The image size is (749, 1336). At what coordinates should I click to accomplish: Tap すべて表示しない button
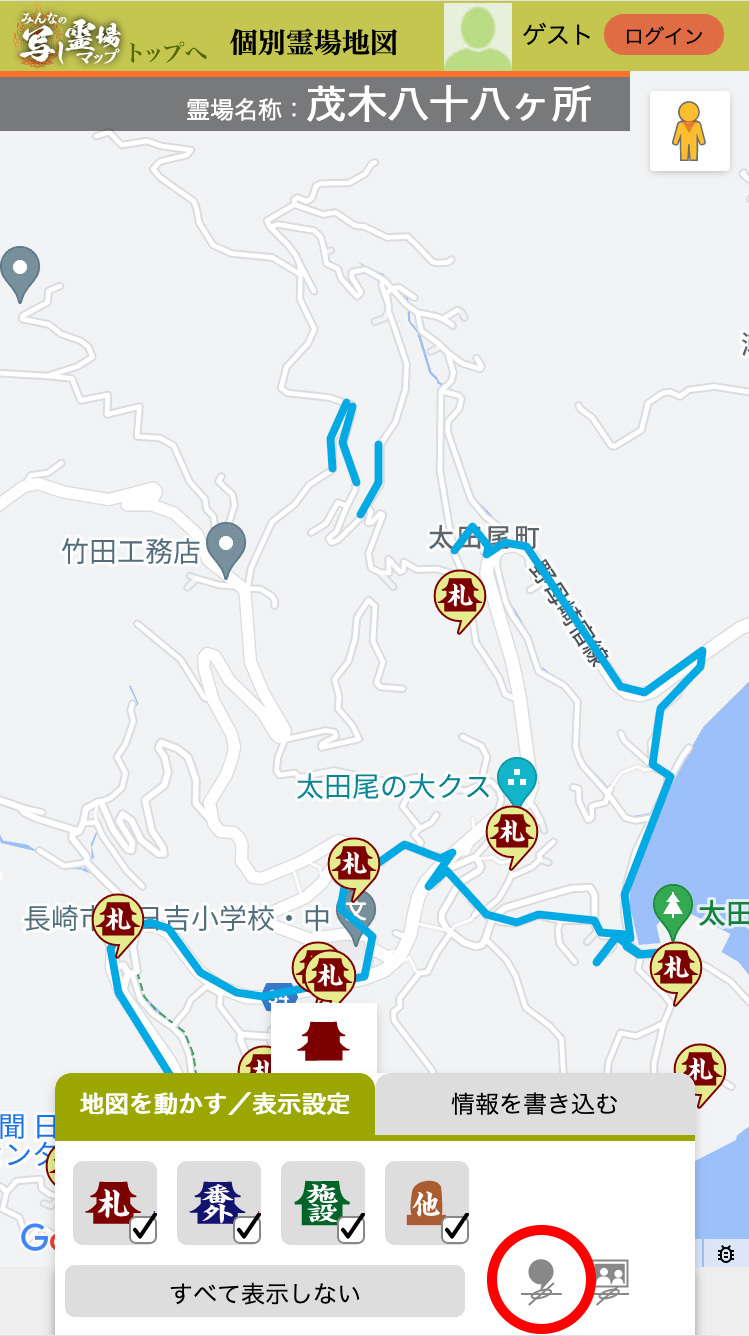coord(265,1292)
